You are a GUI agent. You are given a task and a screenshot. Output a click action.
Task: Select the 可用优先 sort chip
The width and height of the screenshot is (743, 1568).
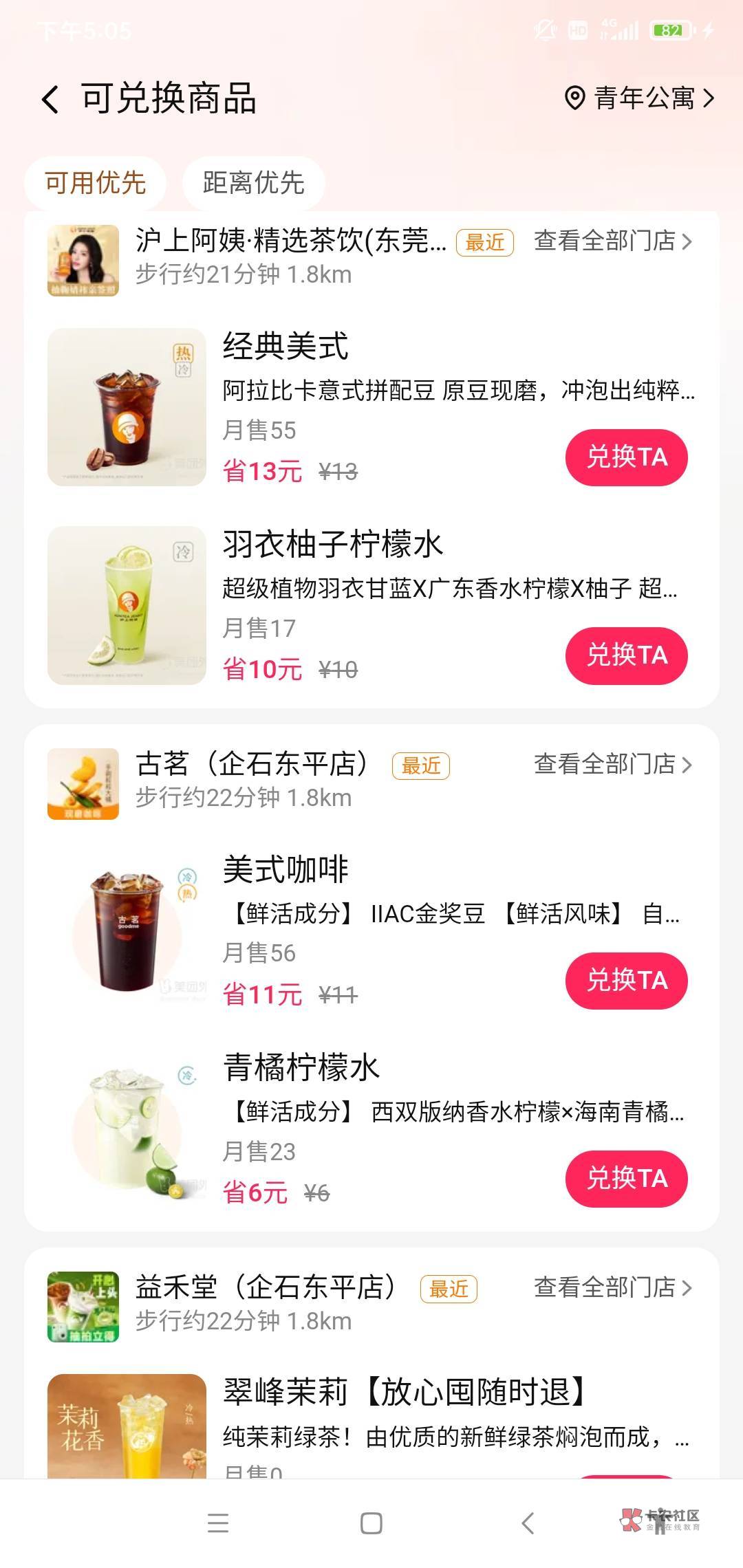tap(96, 183)
